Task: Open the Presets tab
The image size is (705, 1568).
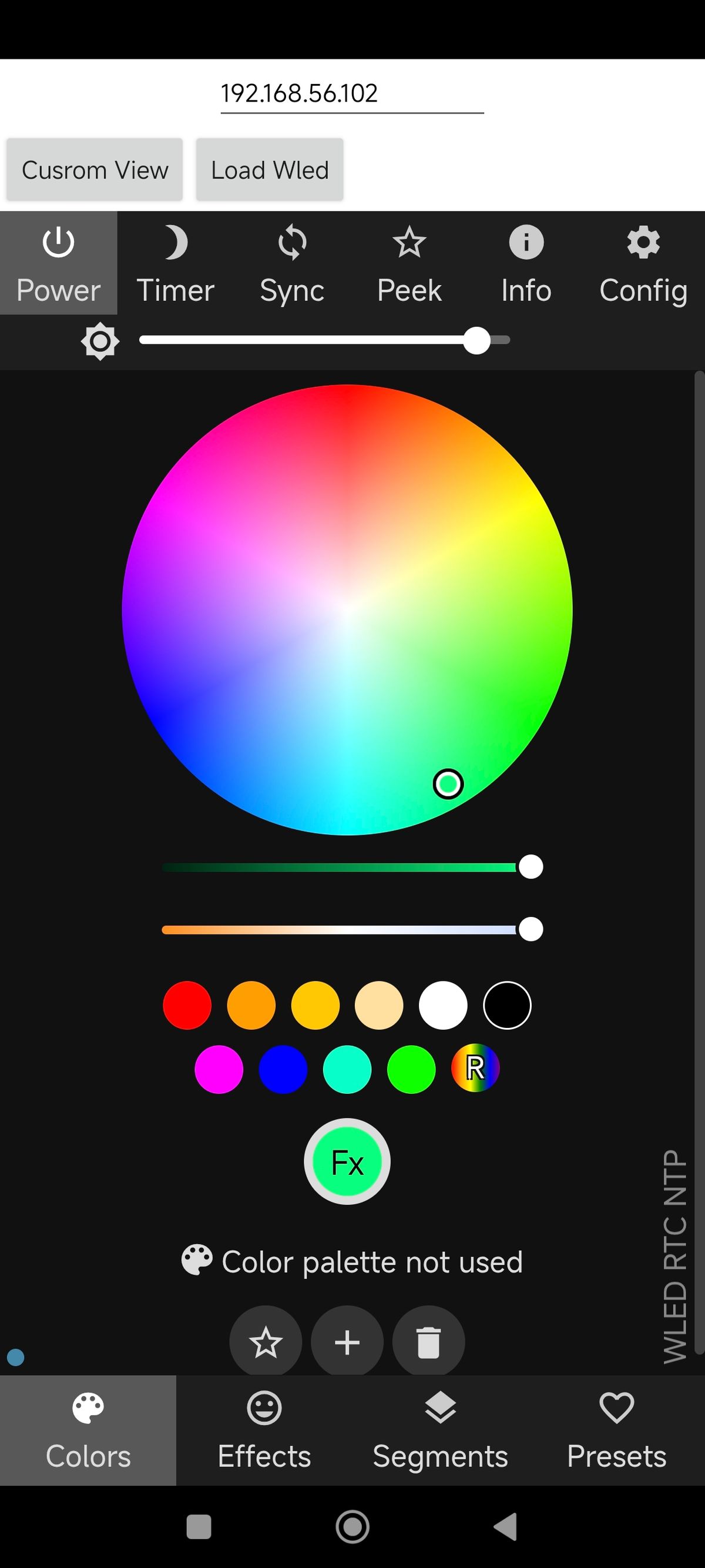Action: pyautogui.click(x=616, y=1429)
